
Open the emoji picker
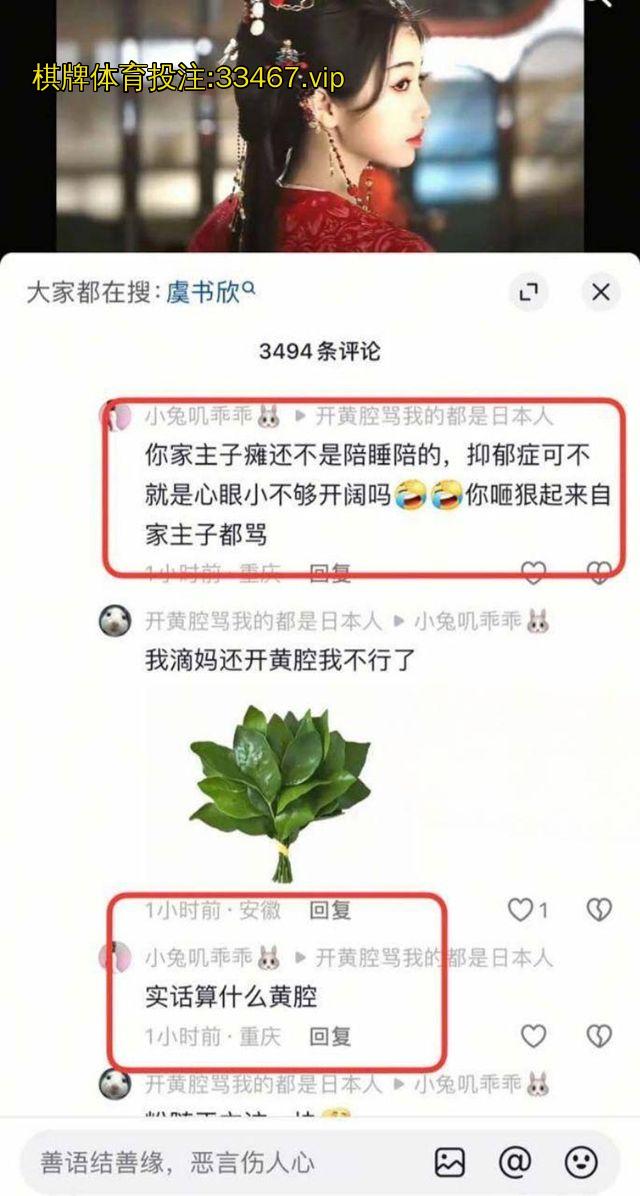pos(581,1162)
